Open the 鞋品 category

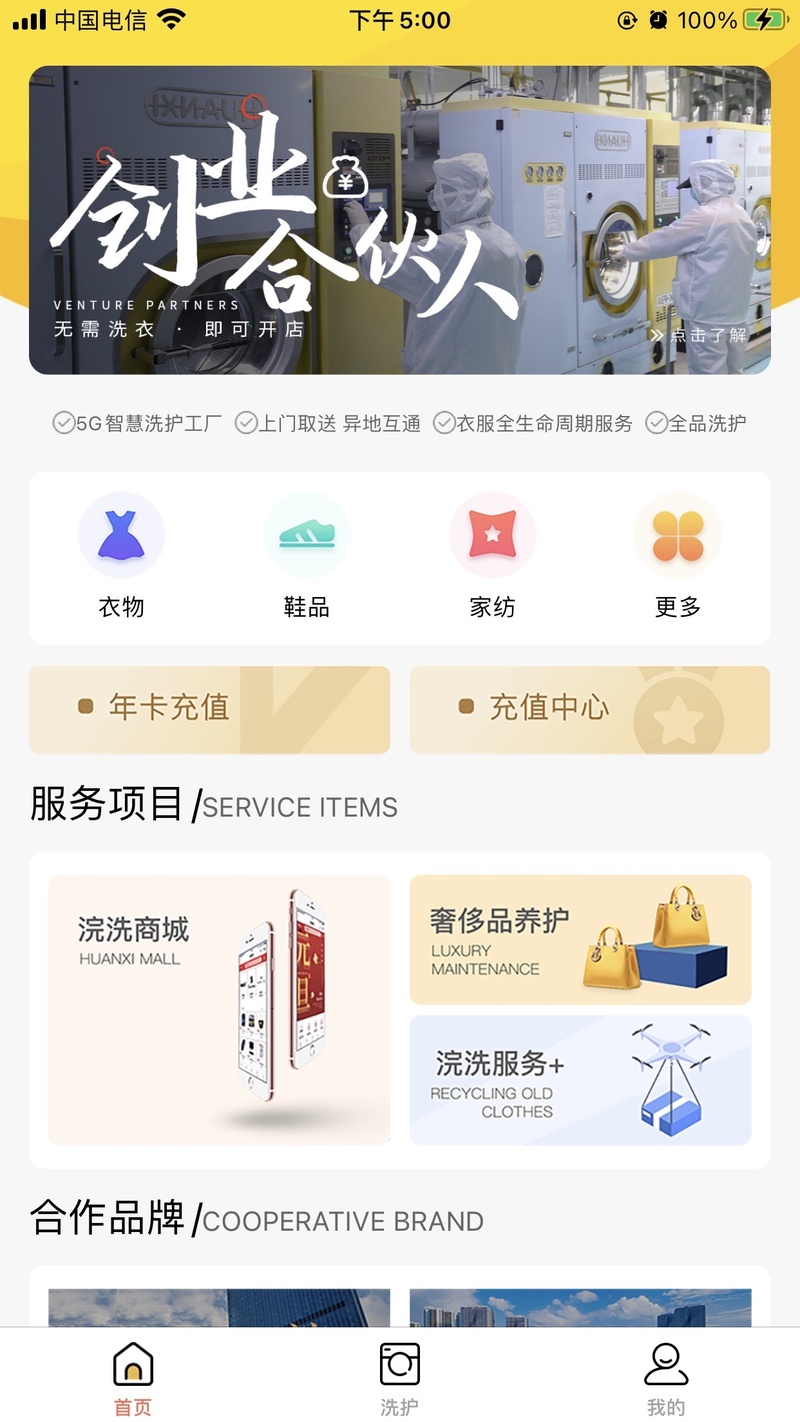pos(307,556)
